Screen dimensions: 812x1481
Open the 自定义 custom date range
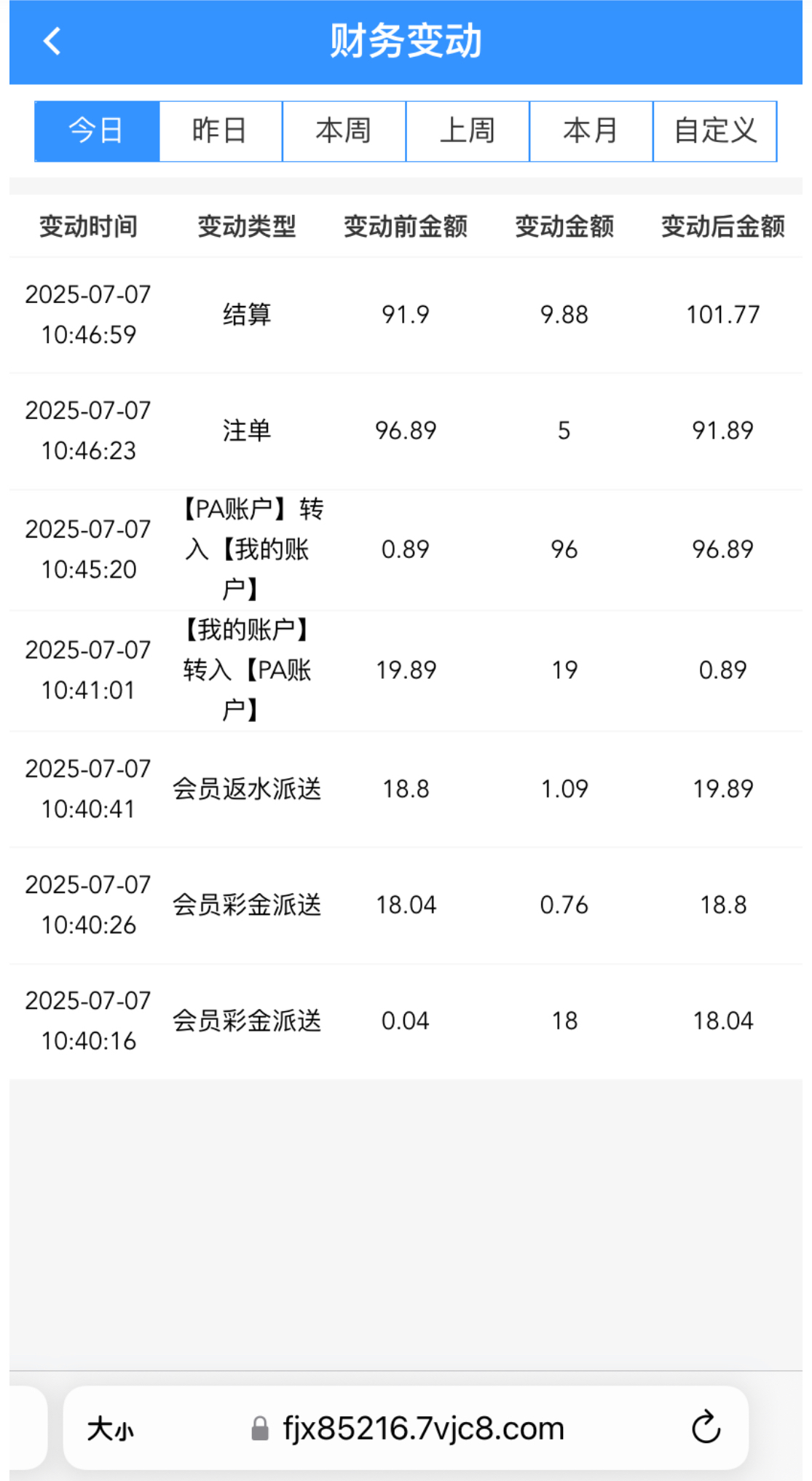tap(715, 131)
